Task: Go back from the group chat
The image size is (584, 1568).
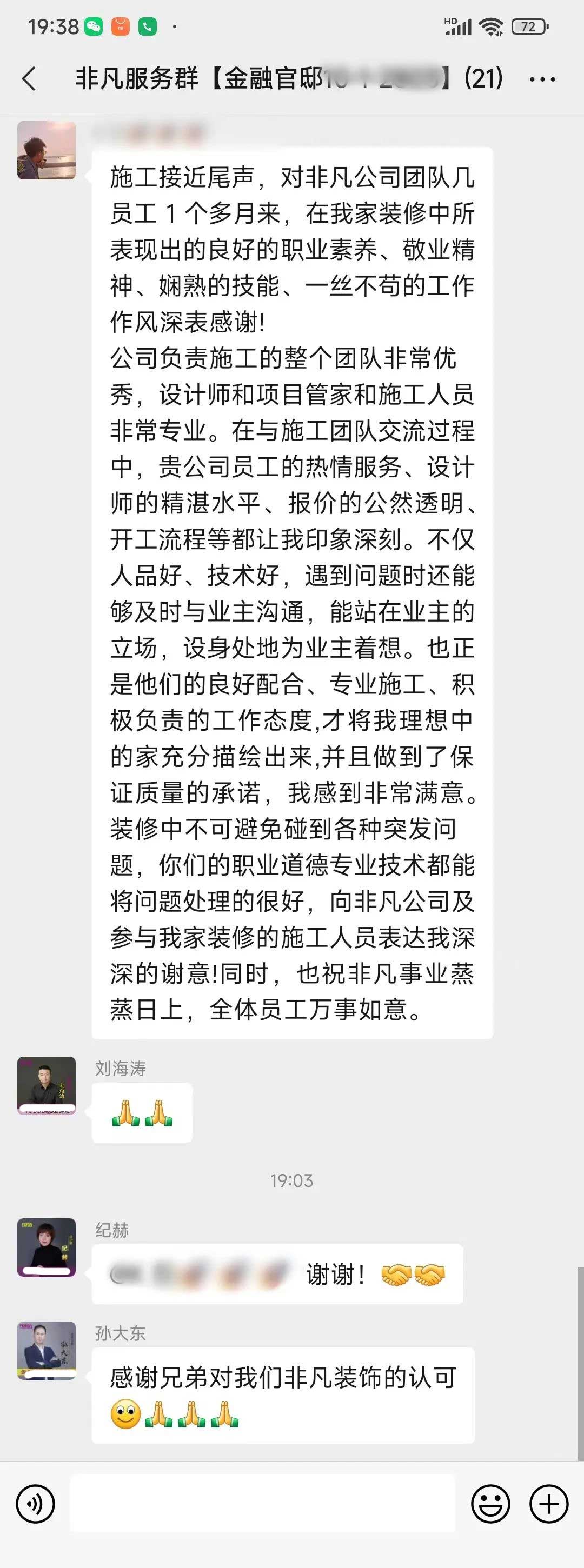Action: (x=29, y=79)
